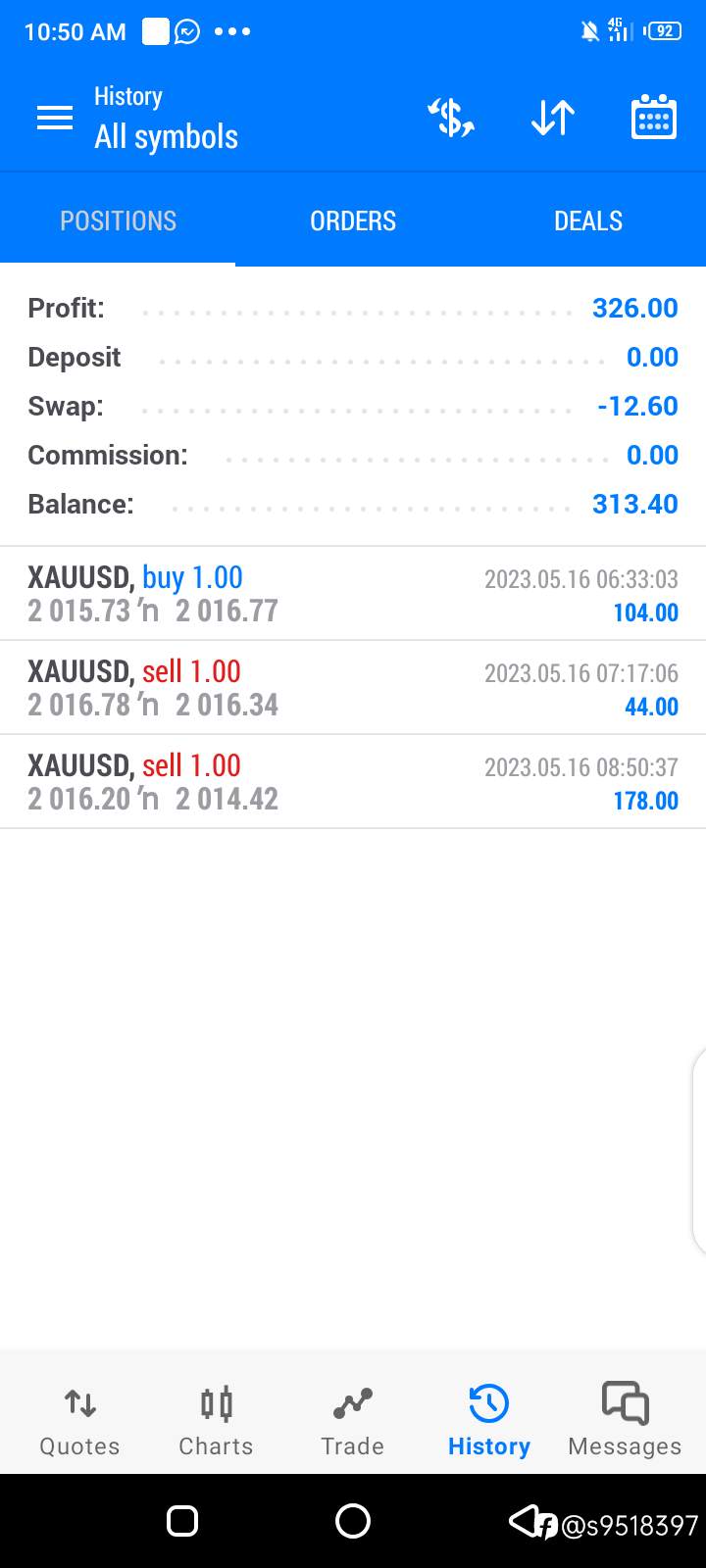
Task: Open the Messages tab
Action: point(625,1421)
